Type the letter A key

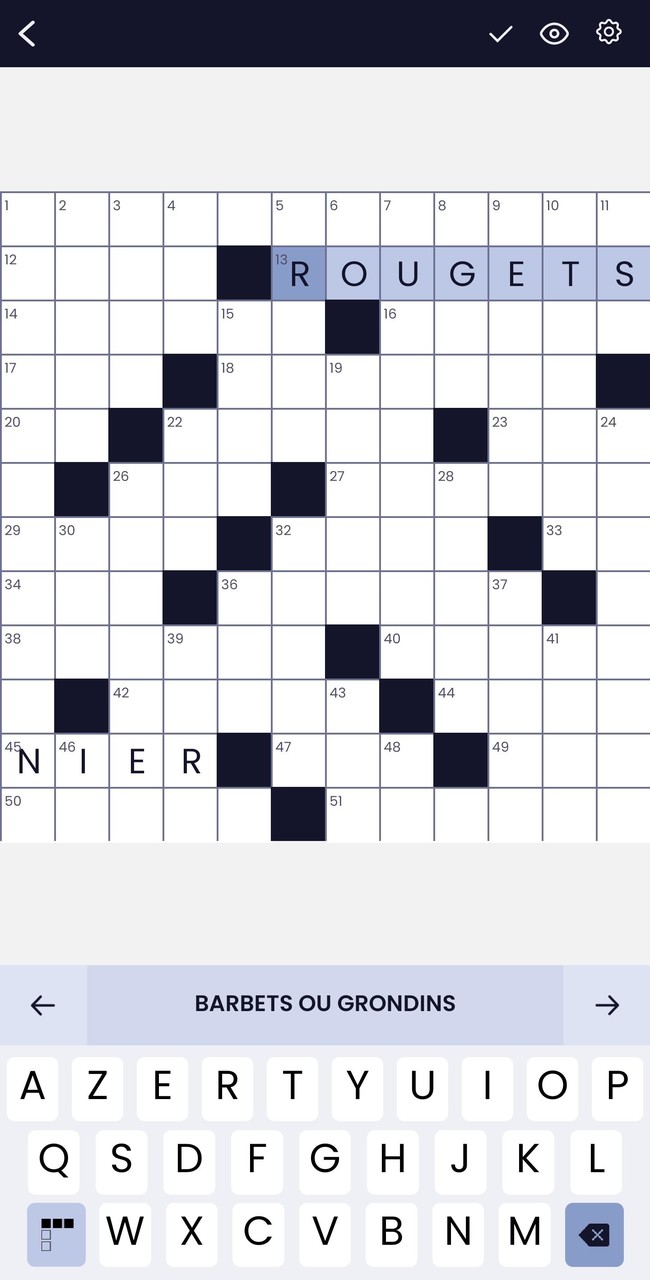pyautogui.click(x=33, y=1087)
